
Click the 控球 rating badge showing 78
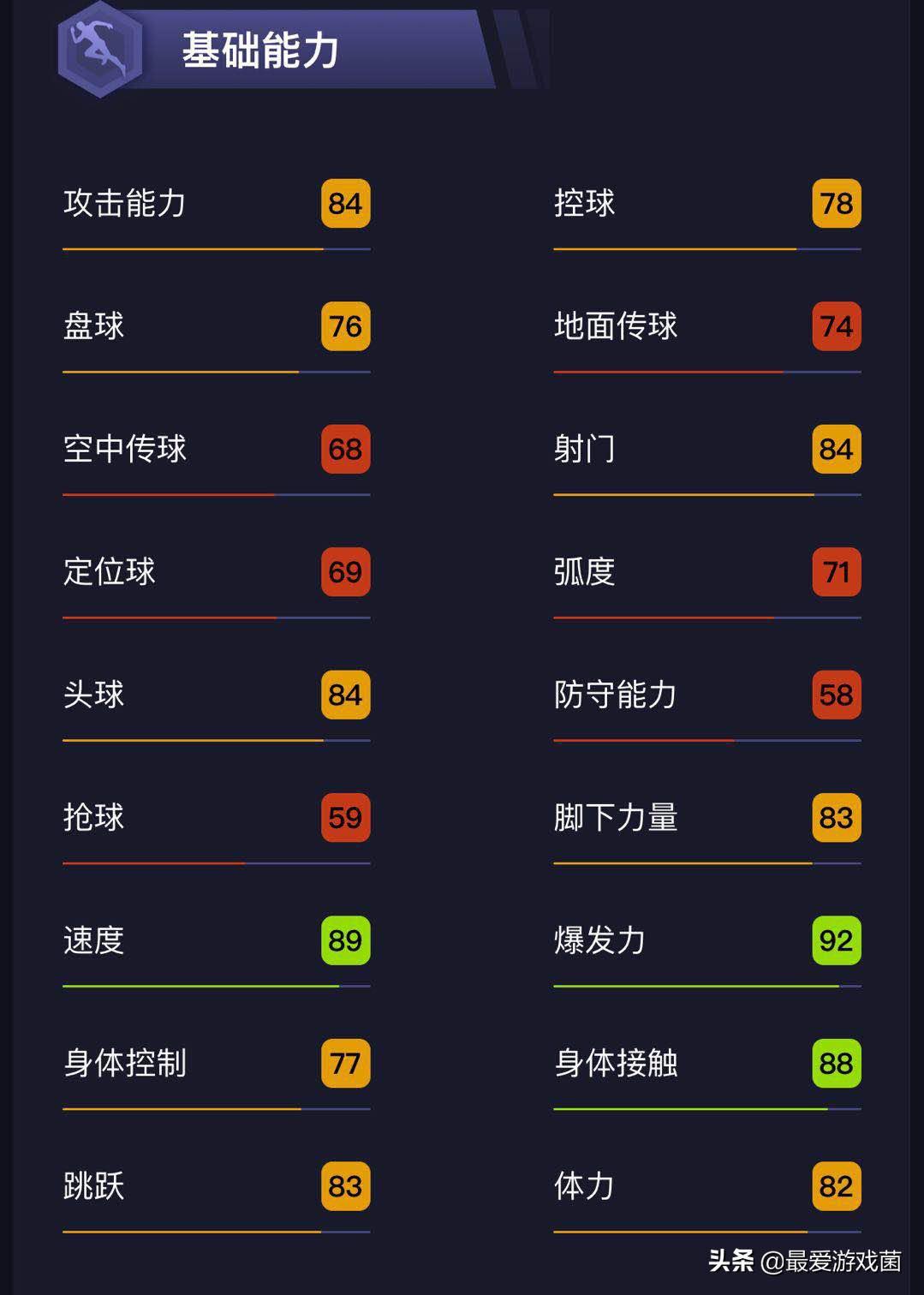837,204
